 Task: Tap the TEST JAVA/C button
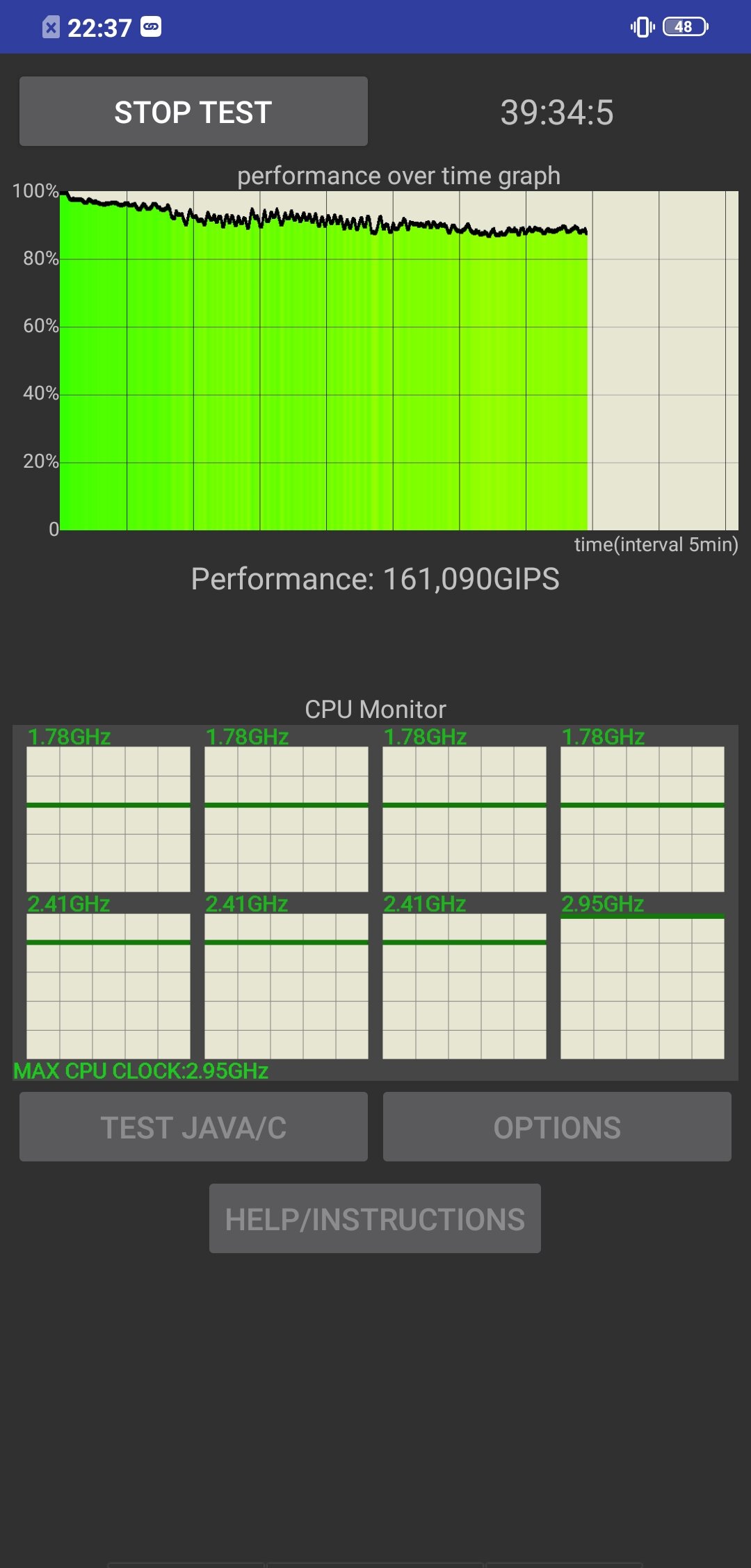(x=193, y=1127)
